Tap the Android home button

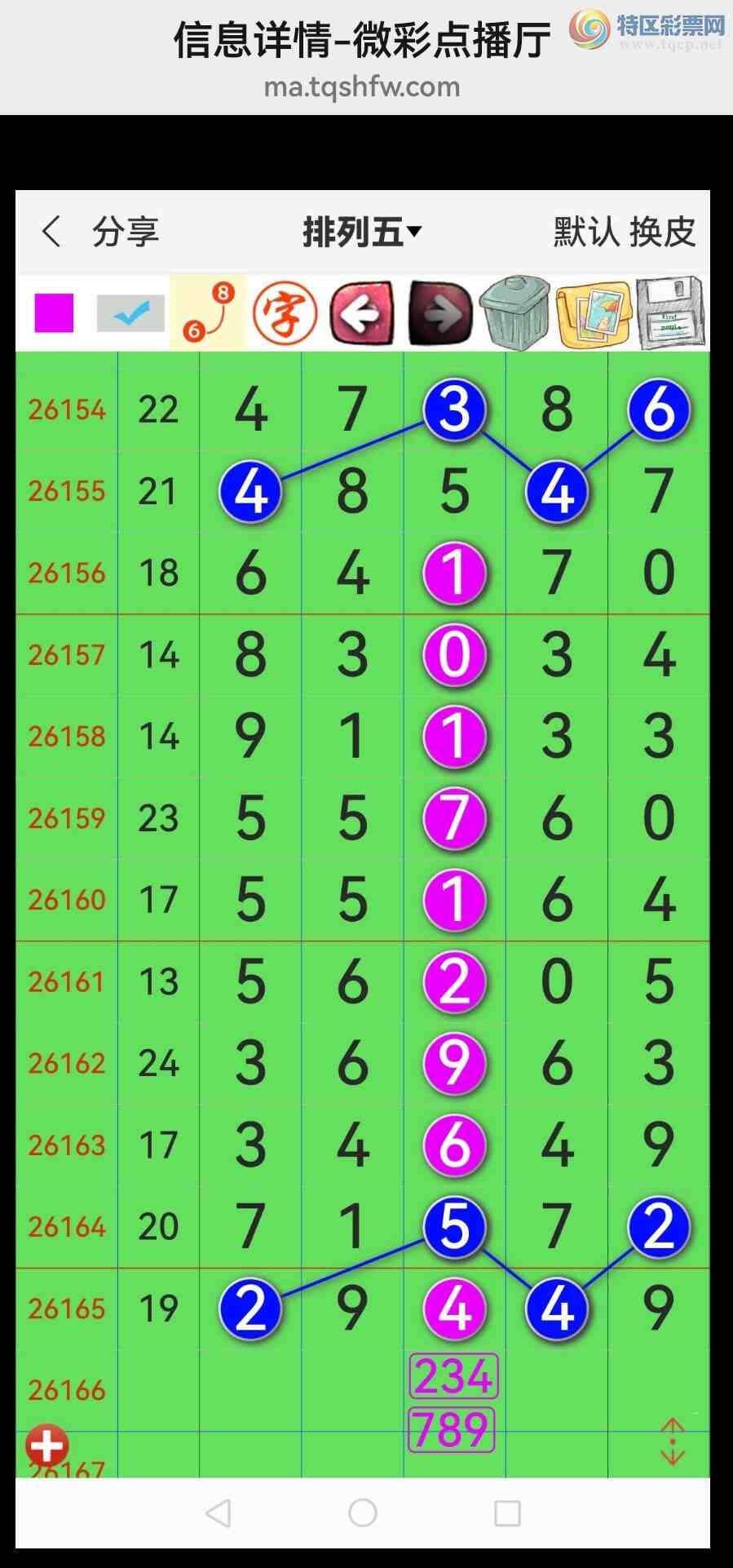click(363, 1513)
